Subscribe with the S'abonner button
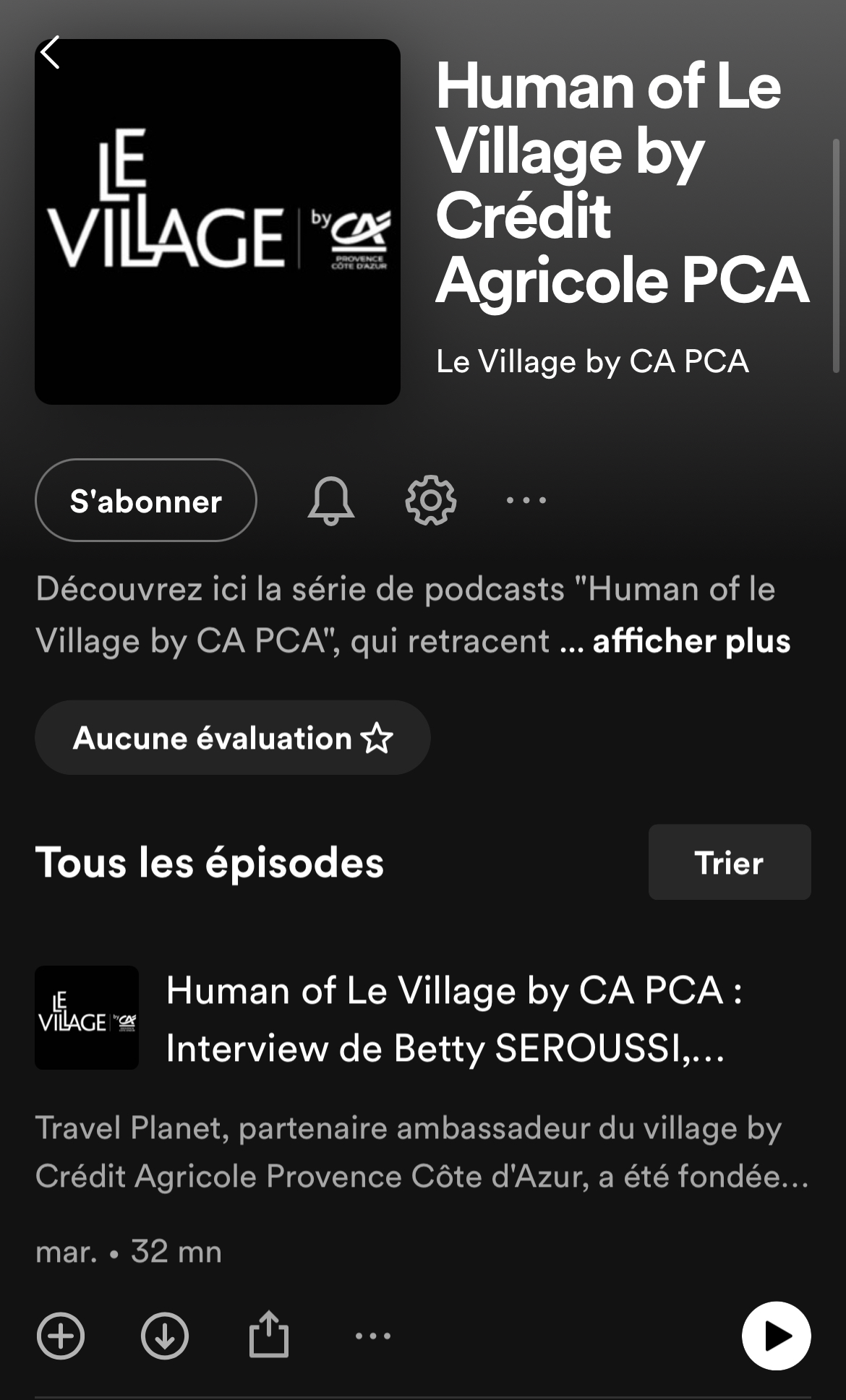 click(145, 500)
